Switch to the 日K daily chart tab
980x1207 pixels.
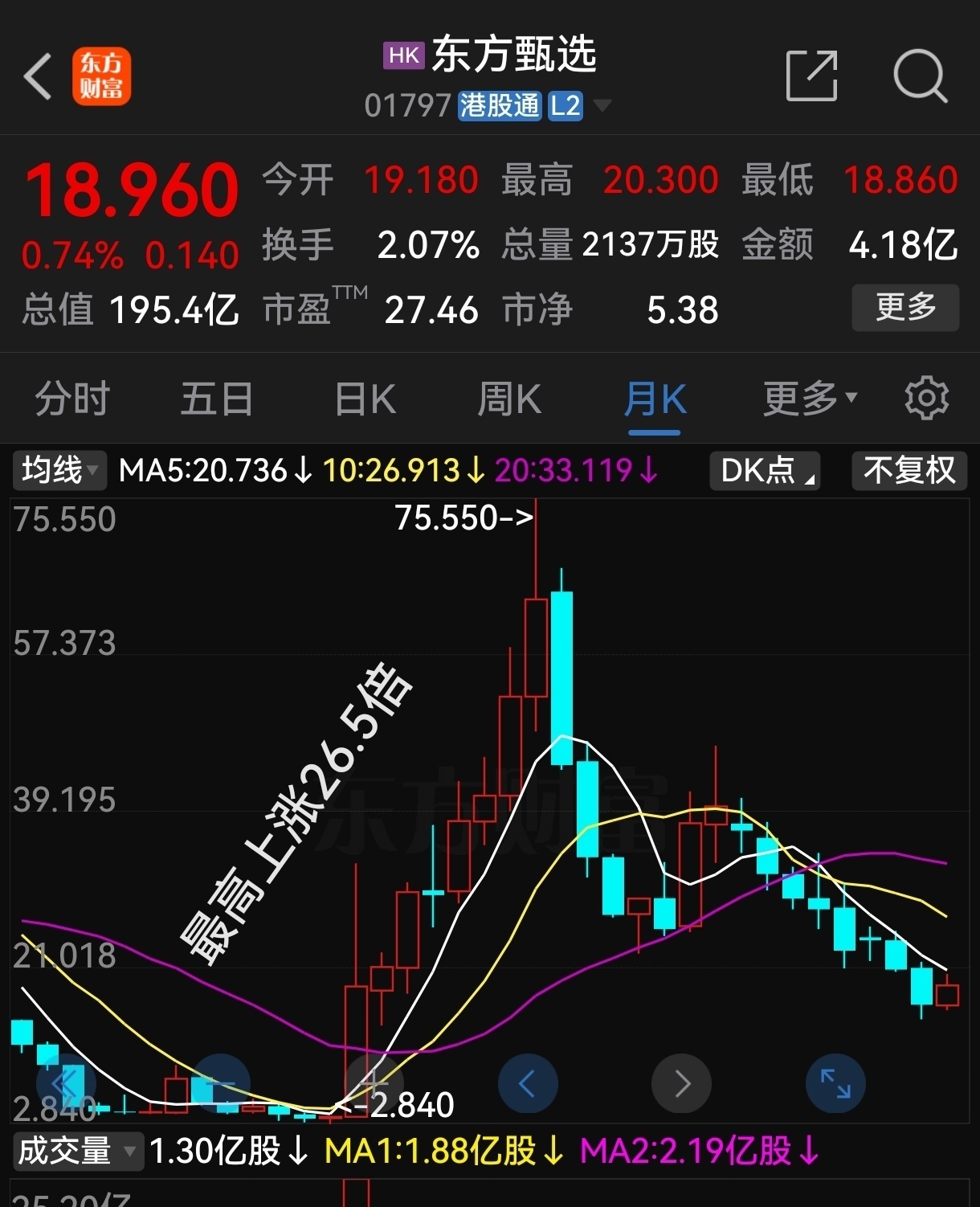point(364,397)
